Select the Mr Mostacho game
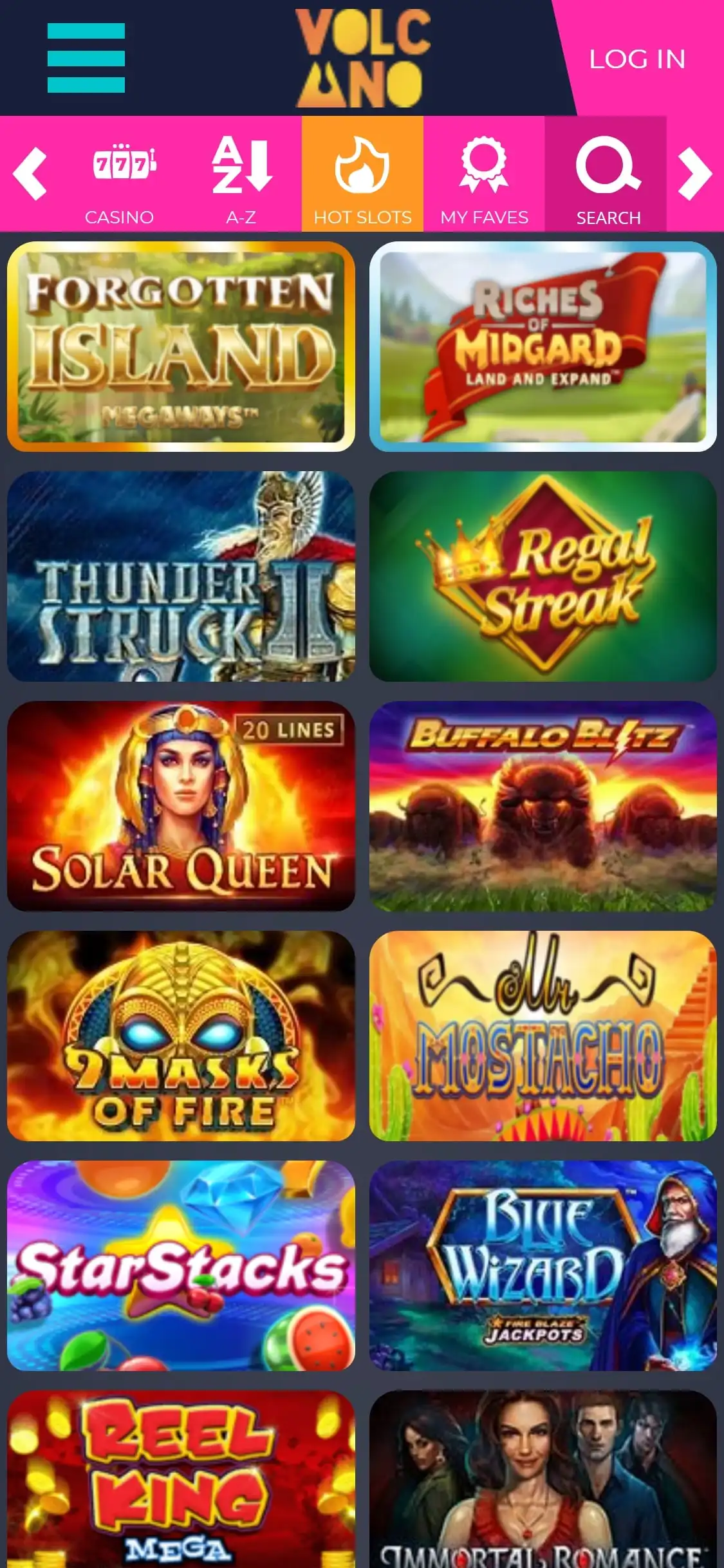The image size is (724, 1568). click(543, 1036)
